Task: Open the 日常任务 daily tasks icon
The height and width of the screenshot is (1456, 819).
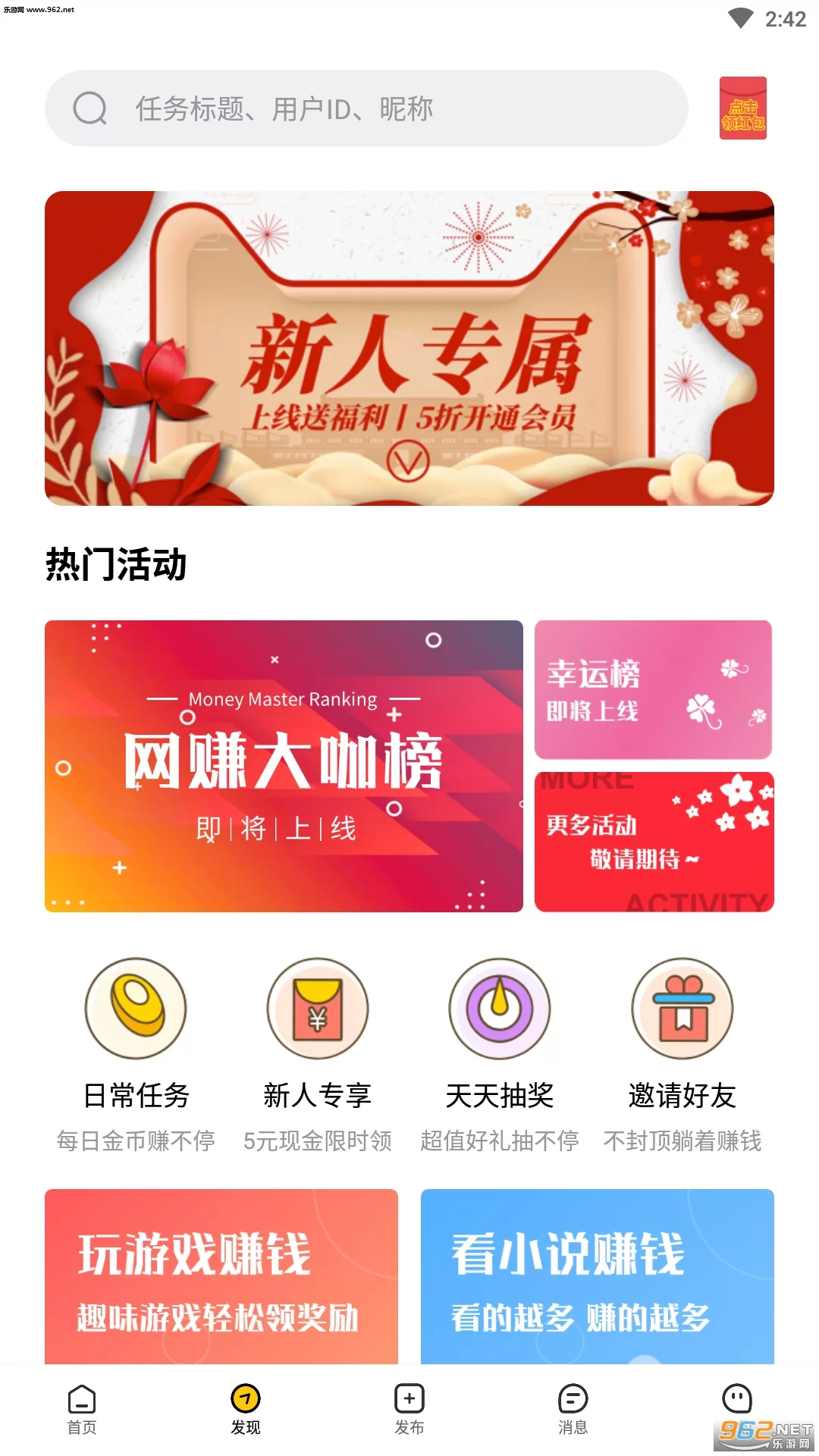Action: [136, 1009]
